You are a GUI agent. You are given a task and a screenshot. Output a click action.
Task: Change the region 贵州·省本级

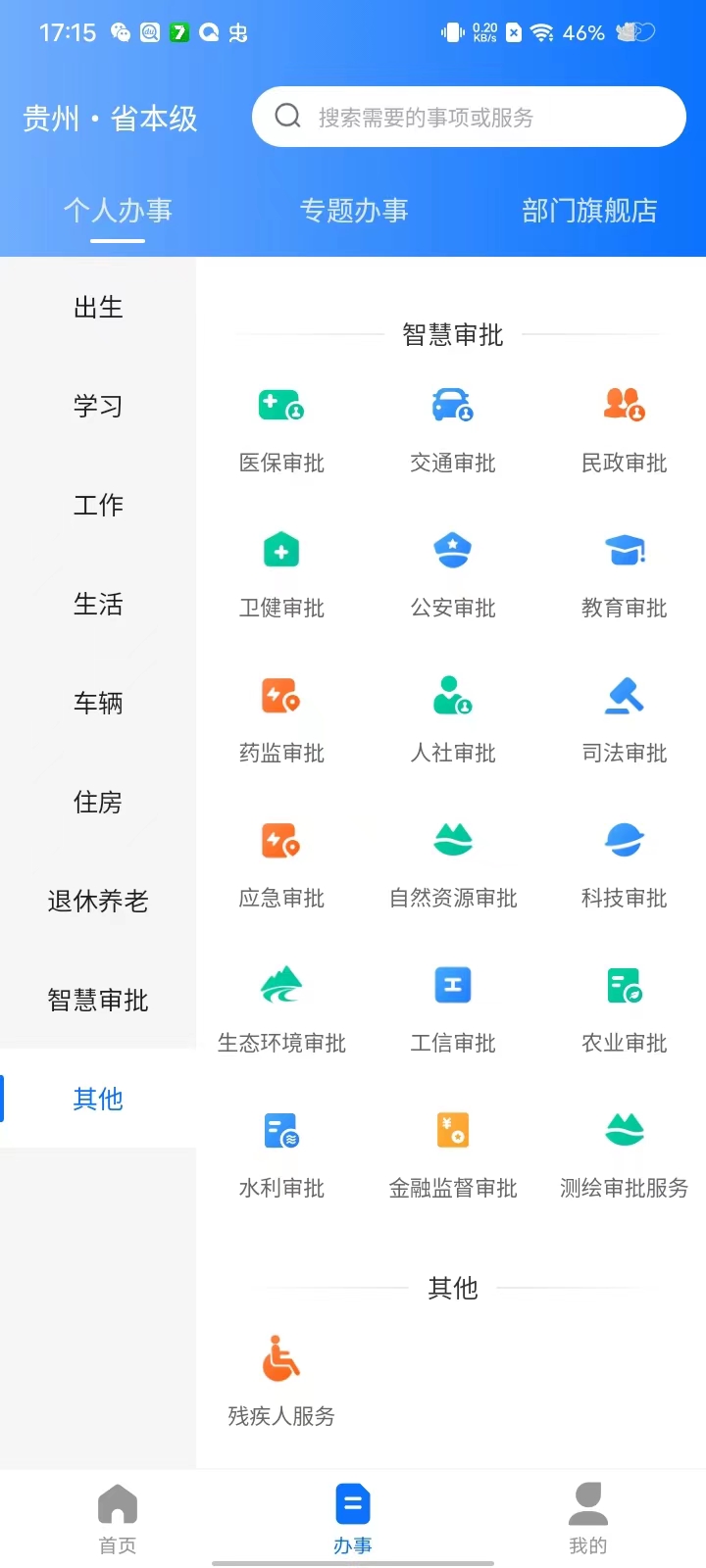point(110,119)
